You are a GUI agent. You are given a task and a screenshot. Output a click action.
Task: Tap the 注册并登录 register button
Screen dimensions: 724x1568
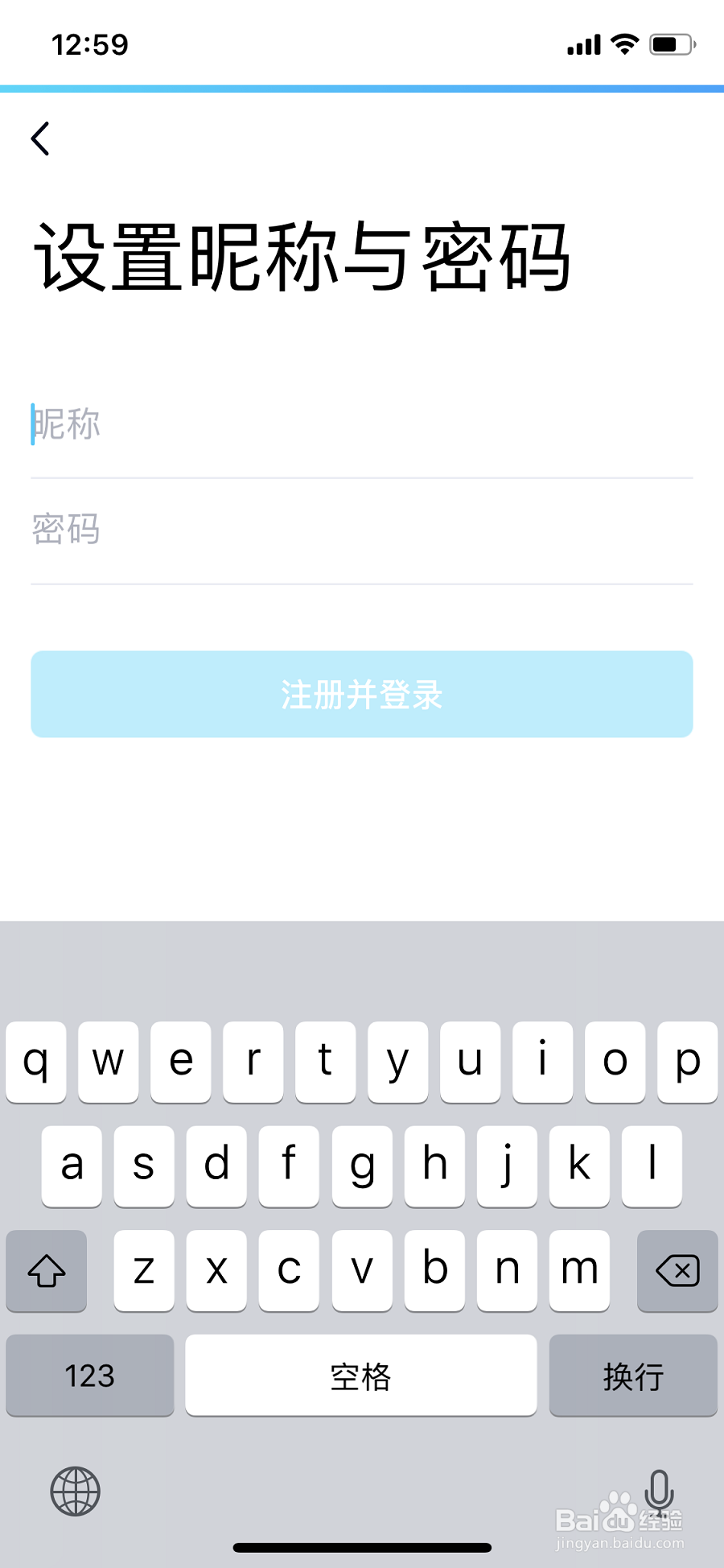[362, 694]
